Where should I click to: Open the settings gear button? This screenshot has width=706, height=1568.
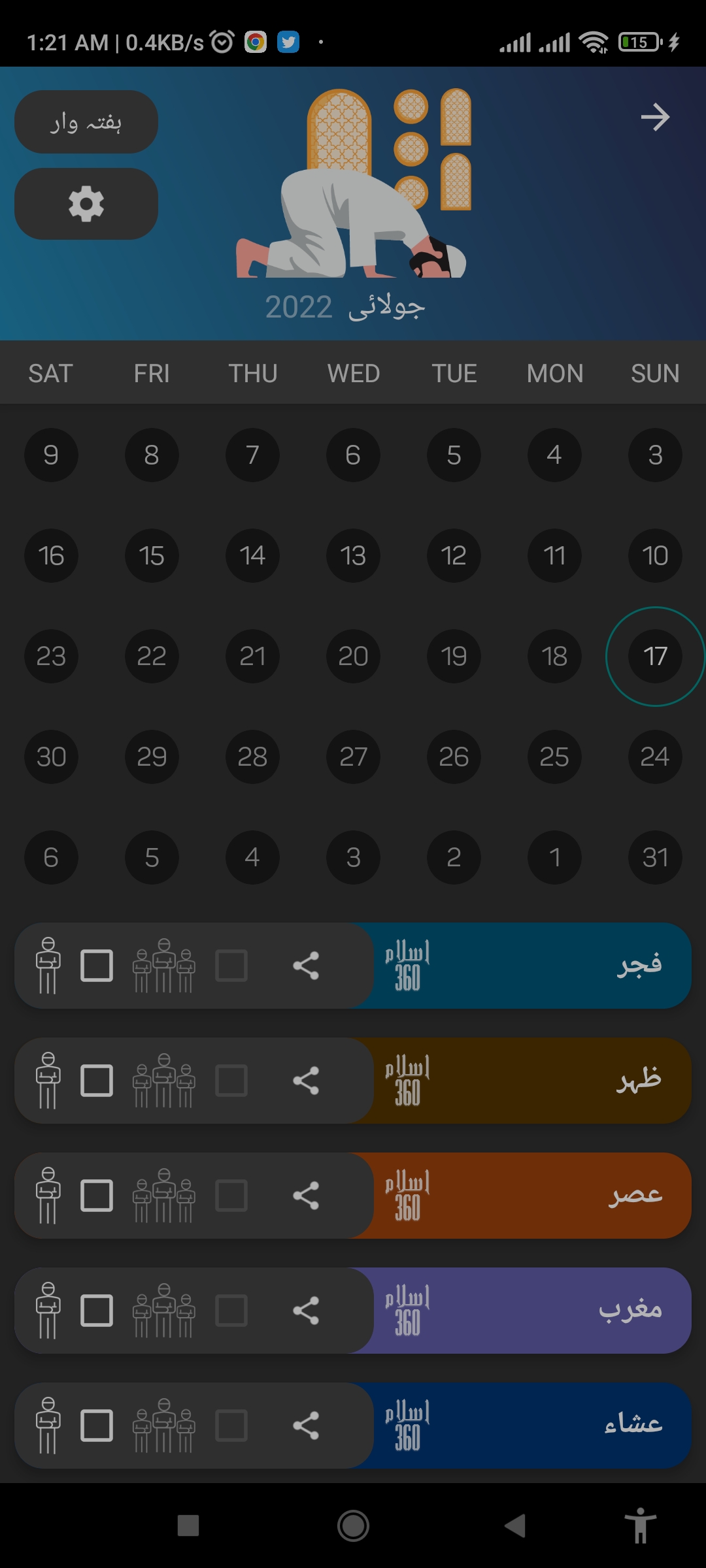[x=86, y=204]
